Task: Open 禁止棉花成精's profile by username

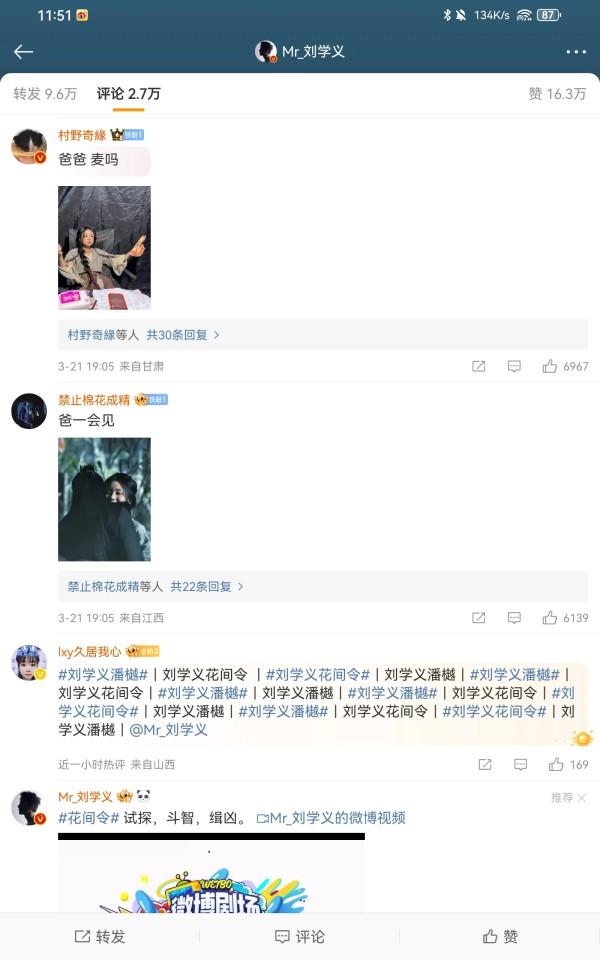Action: (x=94, y=400)
